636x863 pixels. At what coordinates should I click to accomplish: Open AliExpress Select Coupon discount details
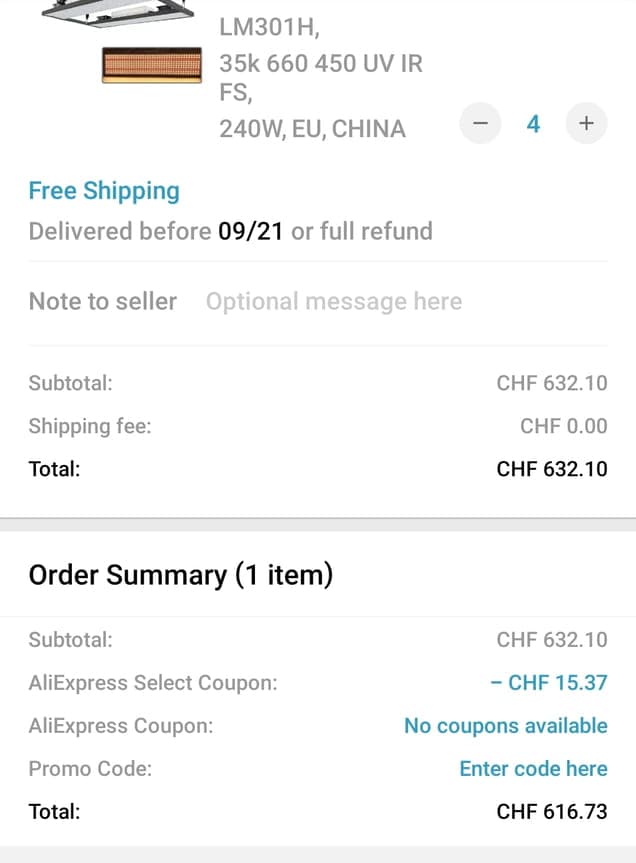[x=549, y=683]
